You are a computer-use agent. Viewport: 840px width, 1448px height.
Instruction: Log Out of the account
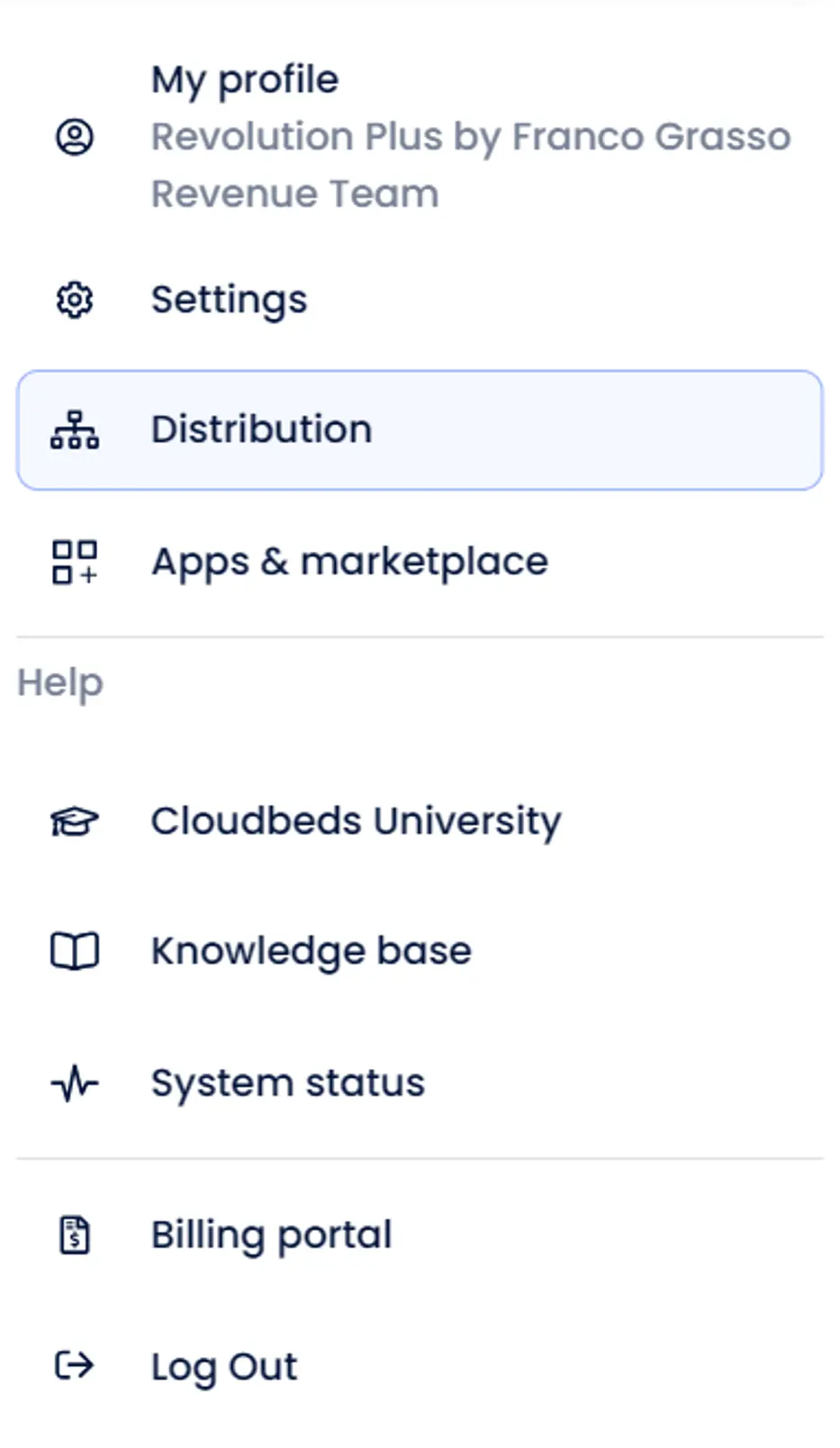[420, 1366]
